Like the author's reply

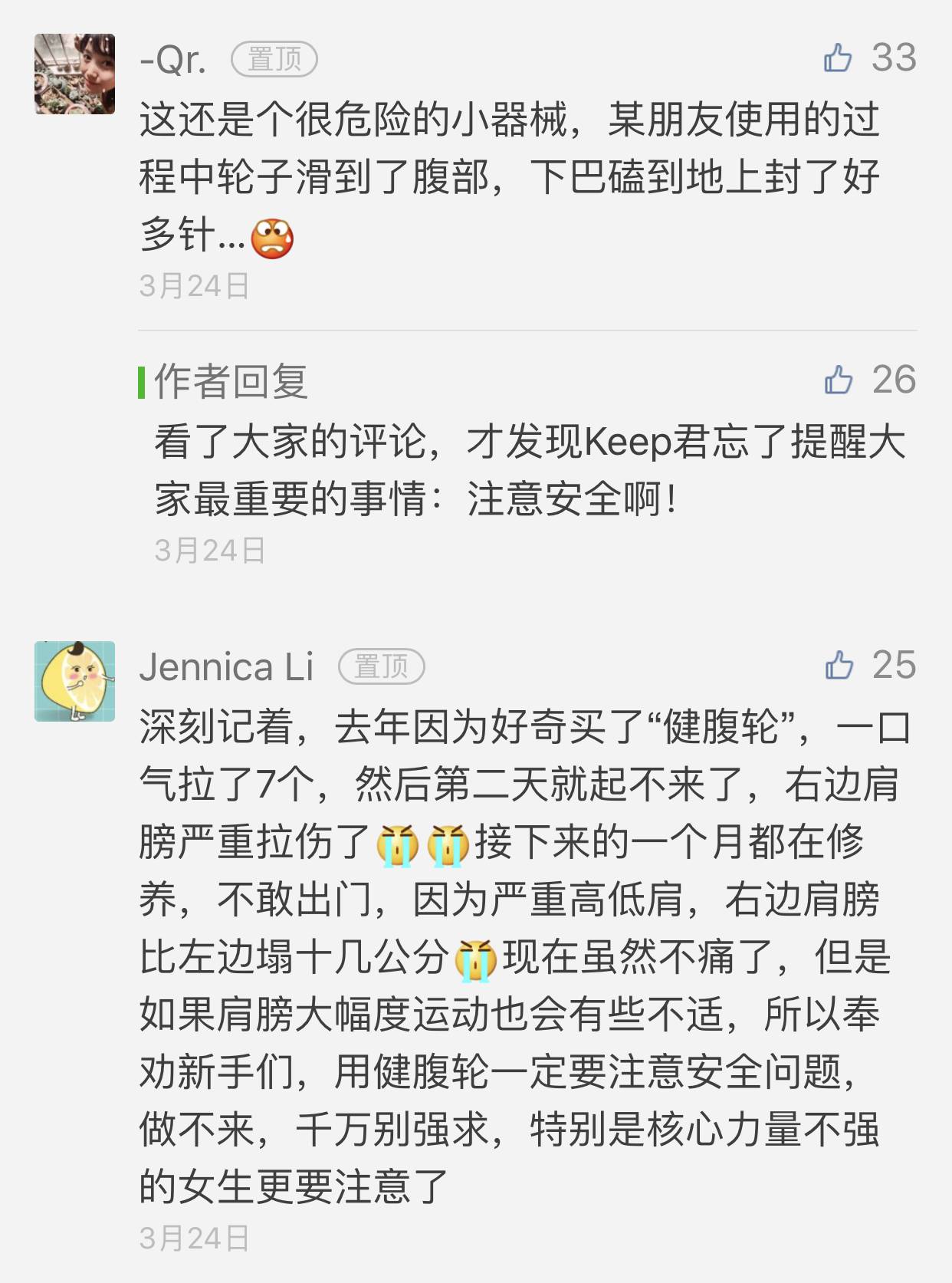839,380
